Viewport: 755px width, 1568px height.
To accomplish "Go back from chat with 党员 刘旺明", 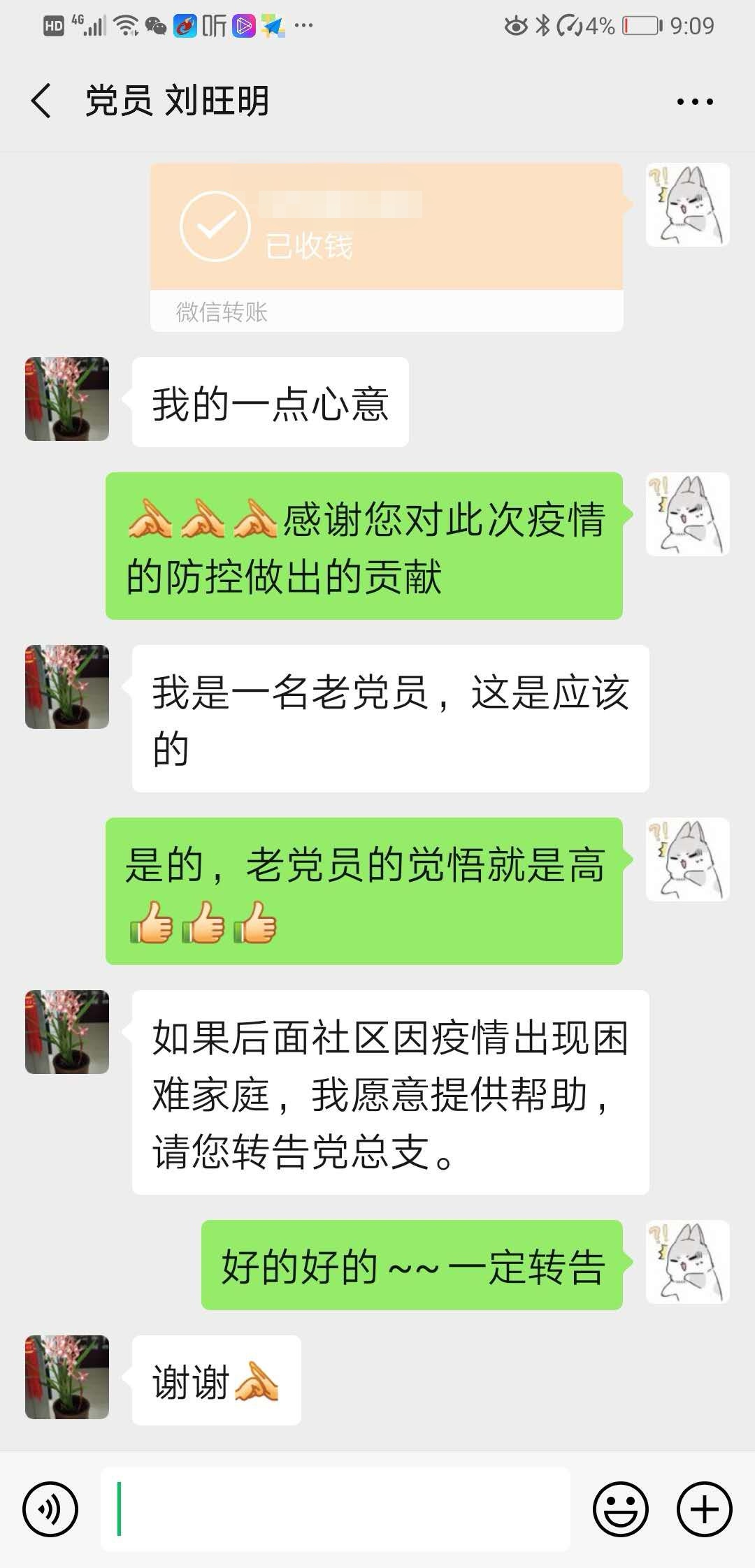I will 42,101.
